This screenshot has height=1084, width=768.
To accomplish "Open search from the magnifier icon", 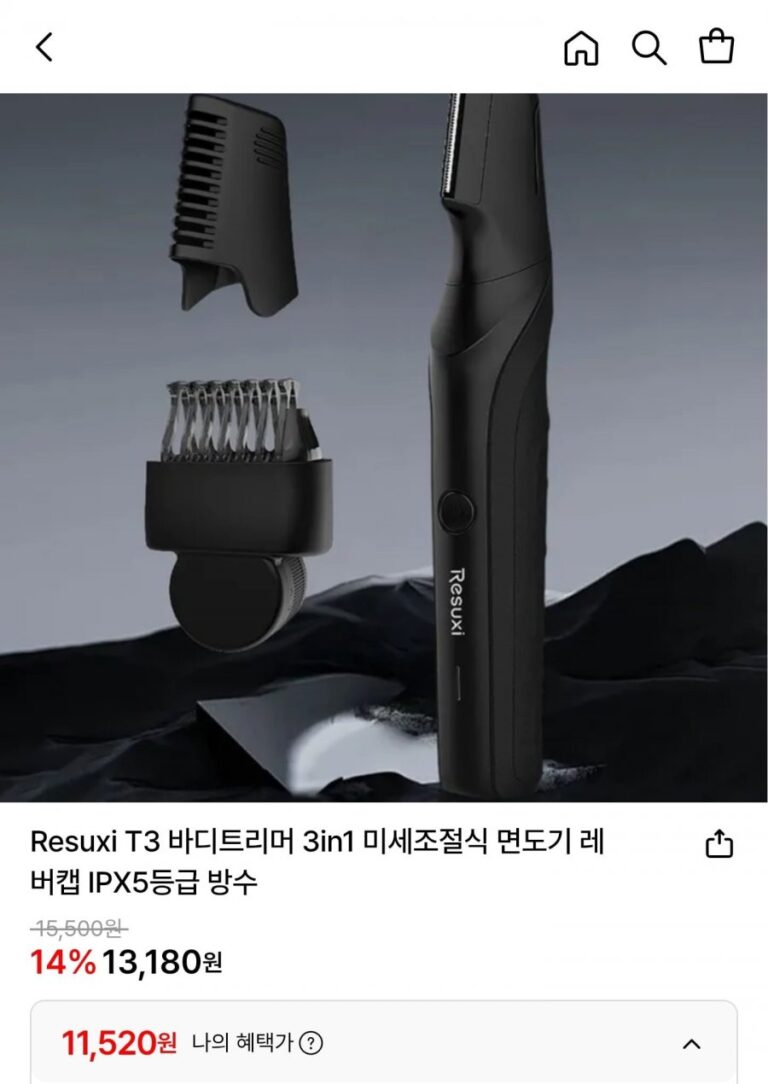I will [x=649, y=47].
